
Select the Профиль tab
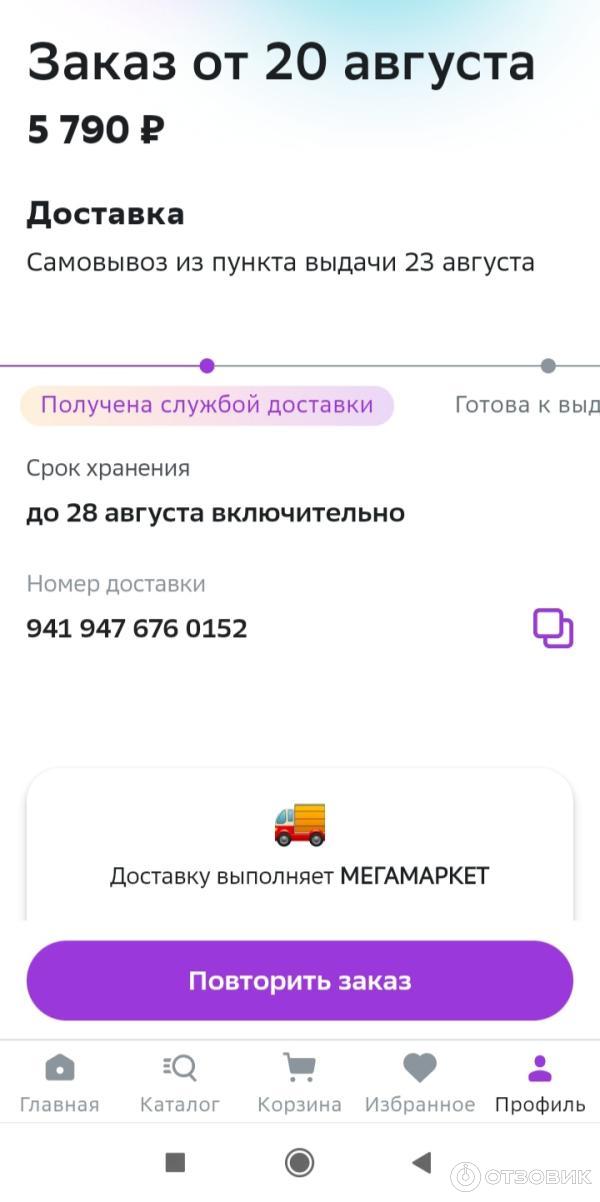(540, 1082)
